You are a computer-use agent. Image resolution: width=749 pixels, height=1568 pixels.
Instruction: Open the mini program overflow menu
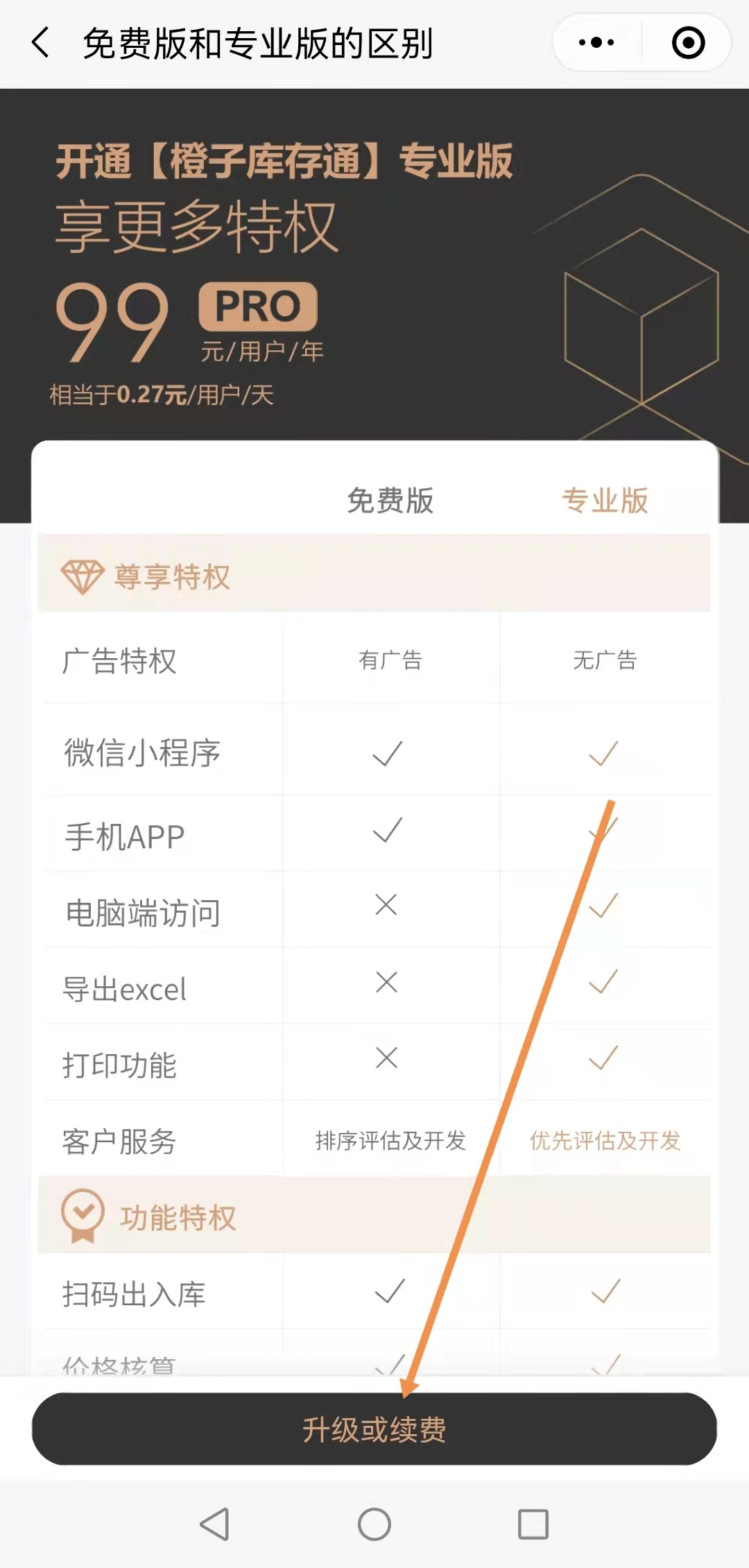(x=596, y=43)
